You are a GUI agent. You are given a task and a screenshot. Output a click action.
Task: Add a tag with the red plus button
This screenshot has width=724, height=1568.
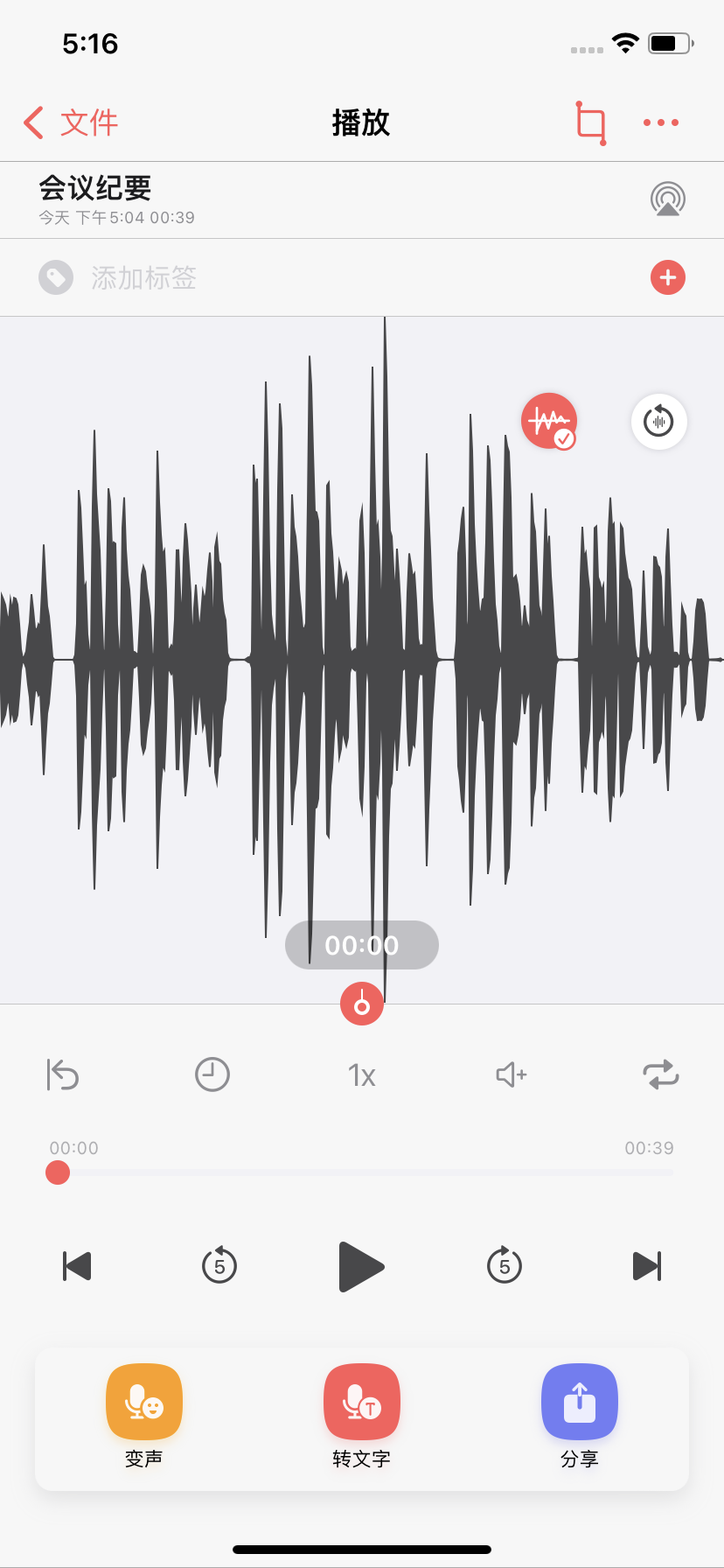coord(668,277)
